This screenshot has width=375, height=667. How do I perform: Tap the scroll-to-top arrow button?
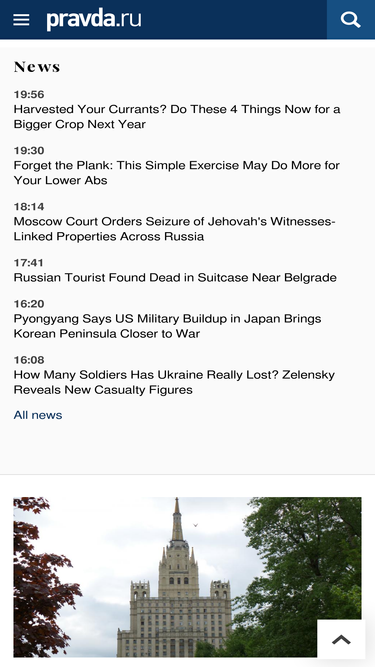click(x=341, y=639)
